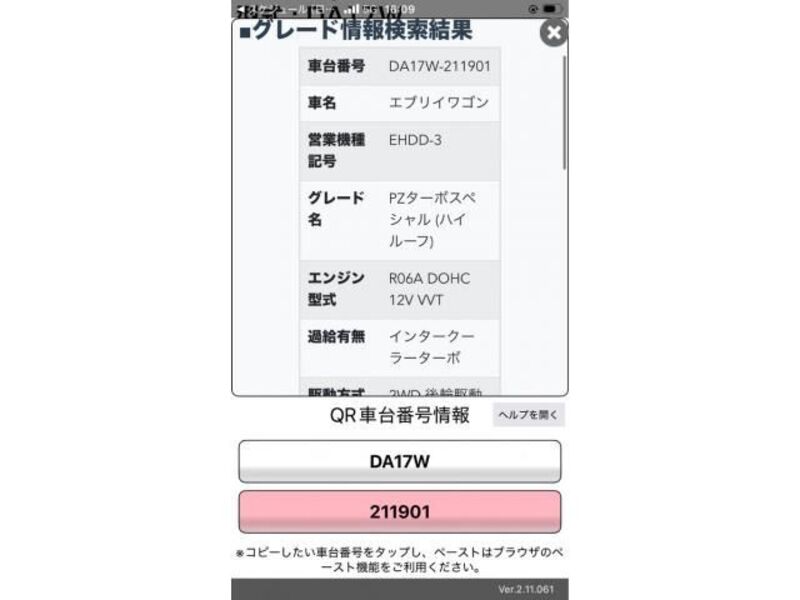Copy the DA17W chassis code
This screenshot has height=600, width=800.
(399, 461)
